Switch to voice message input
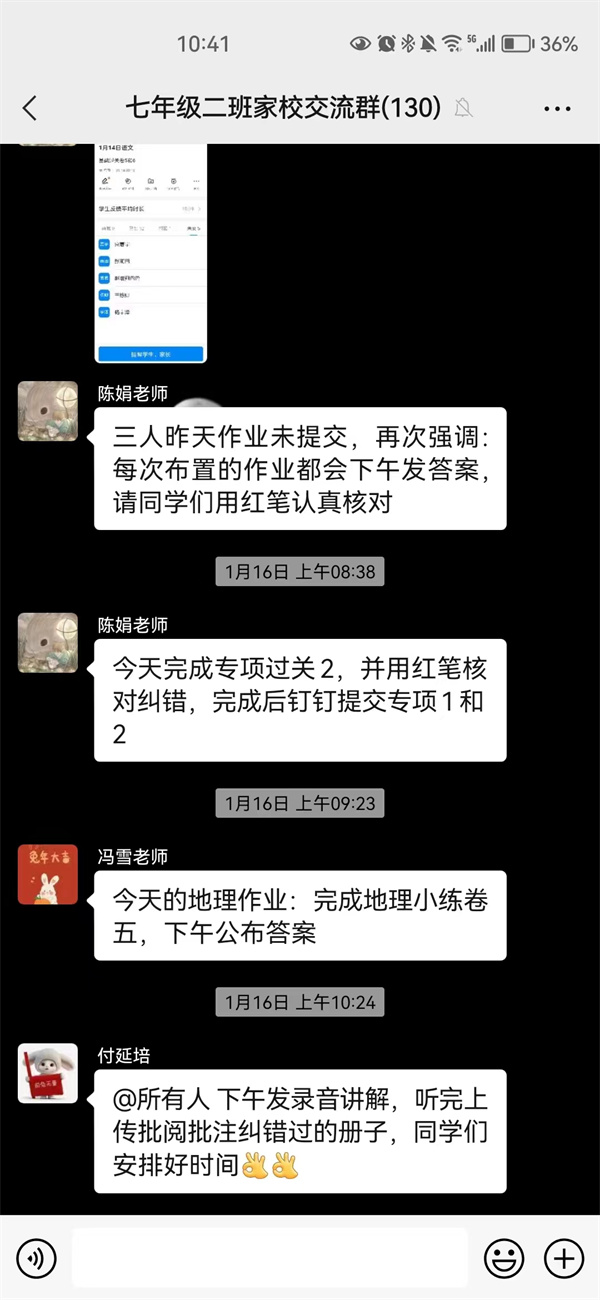The image size is (600, 1300). click(36, 1257)
